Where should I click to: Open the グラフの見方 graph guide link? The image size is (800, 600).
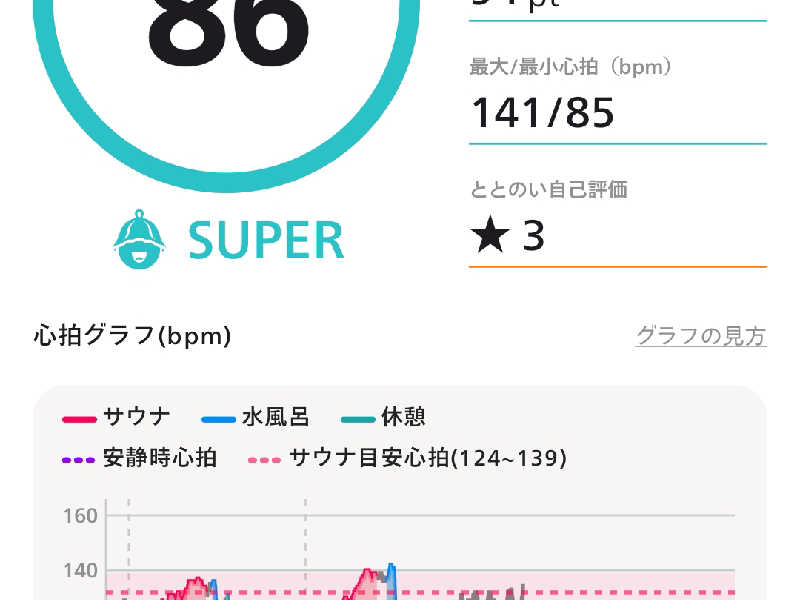(701, 336)
